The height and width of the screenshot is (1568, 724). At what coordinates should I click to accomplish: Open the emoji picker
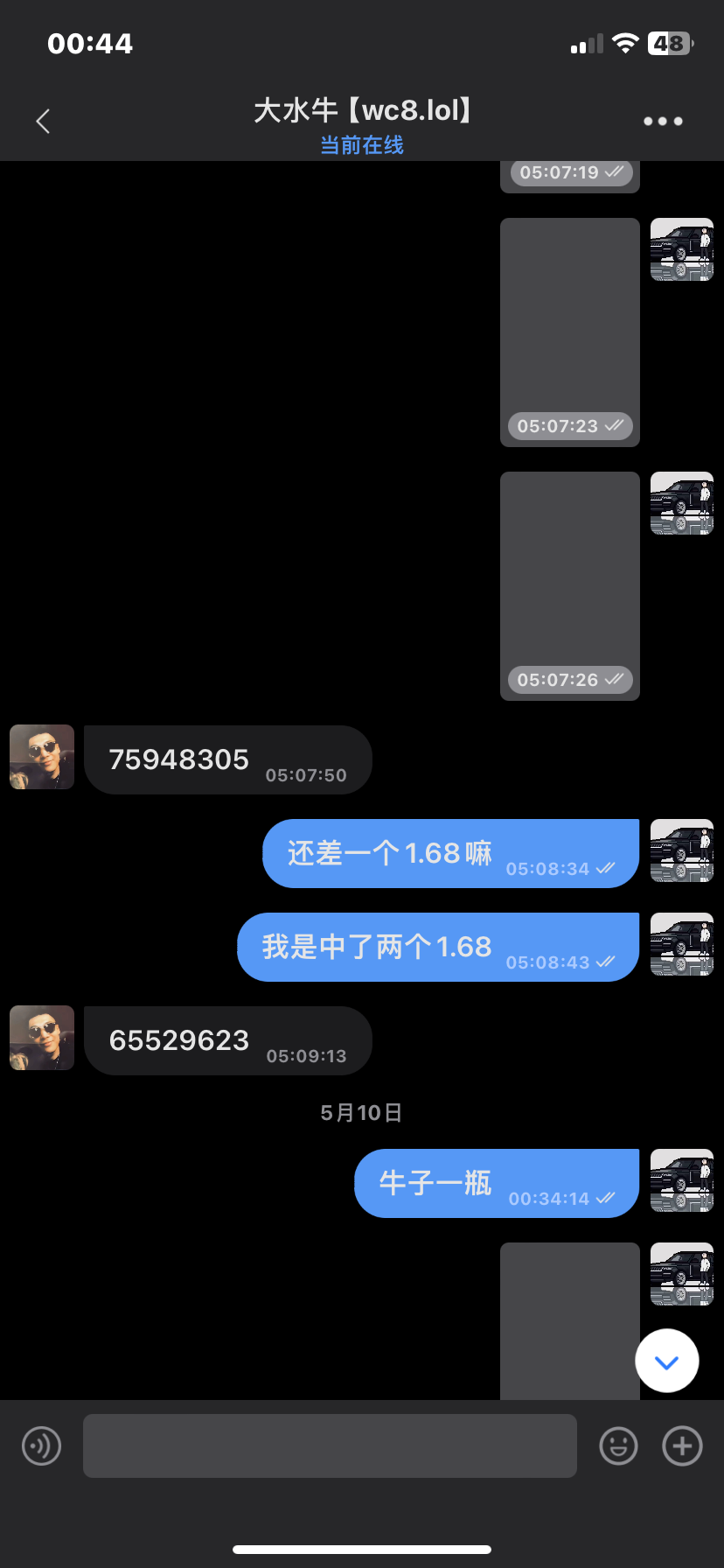click(618, 1446)
